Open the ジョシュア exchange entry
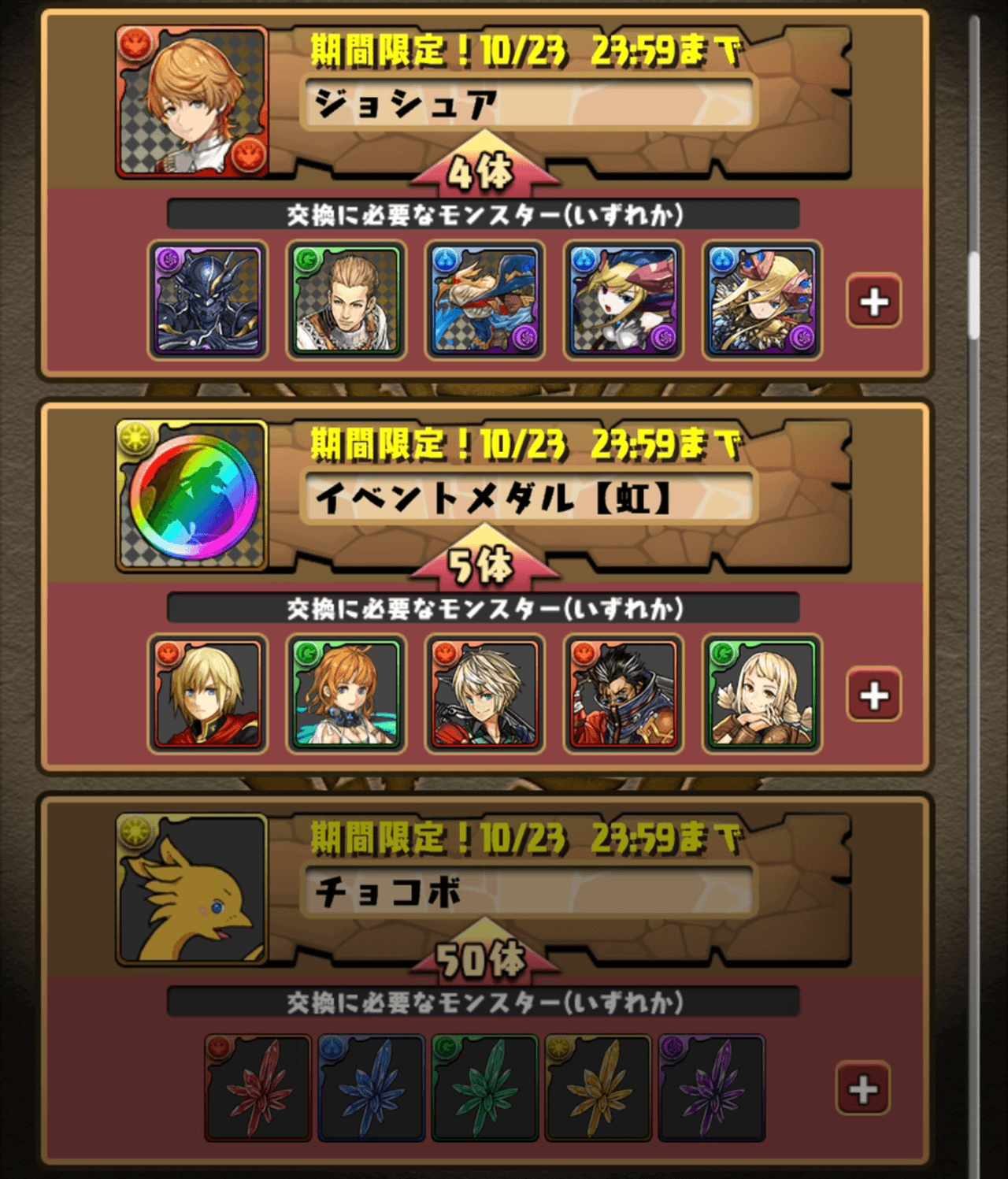Image resolution: width=1008 pixels, height=1179 pixels. point(526,104)
